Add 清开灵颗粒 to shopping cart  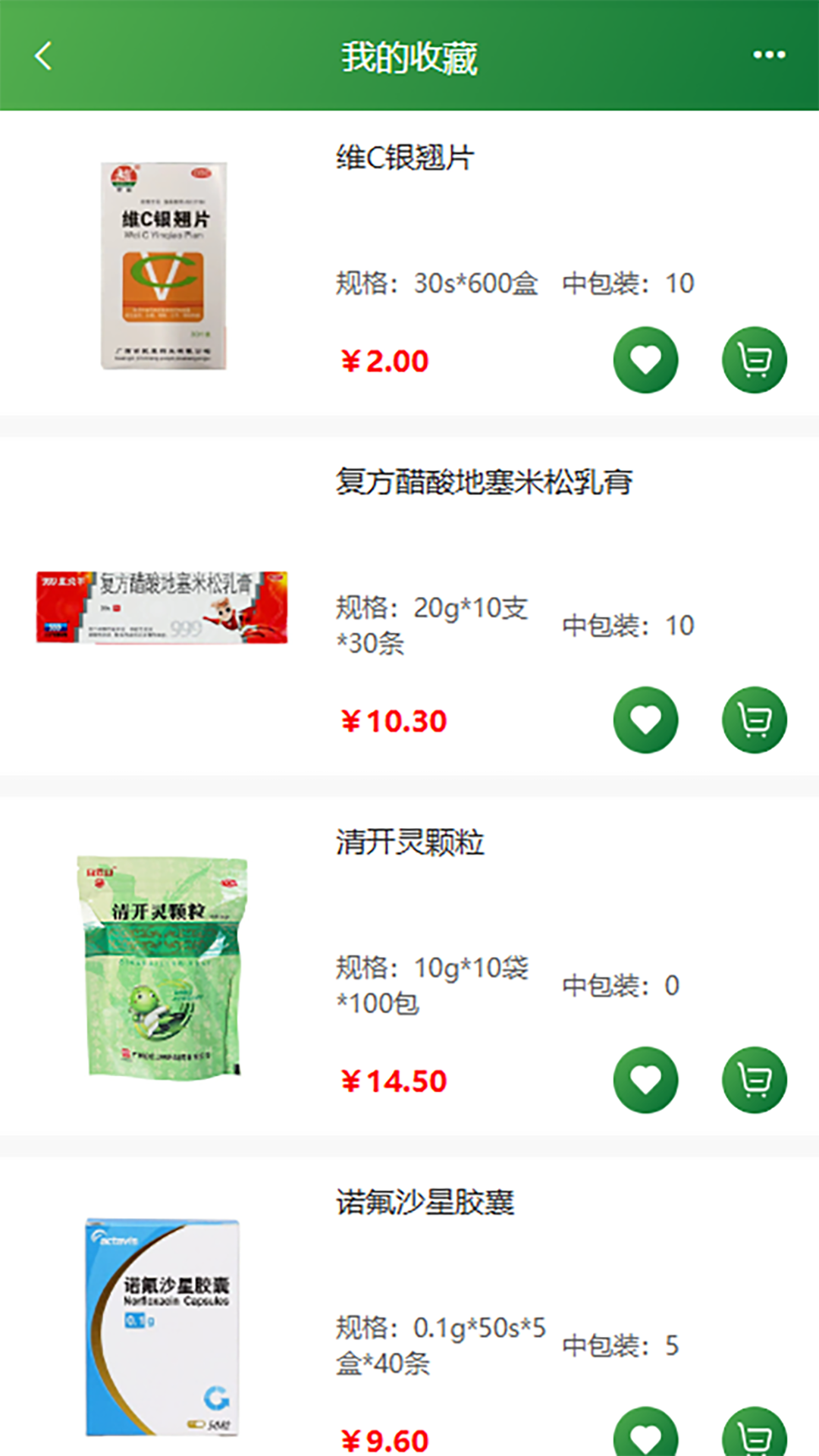pyautogui.click(x=754, y=1080)
